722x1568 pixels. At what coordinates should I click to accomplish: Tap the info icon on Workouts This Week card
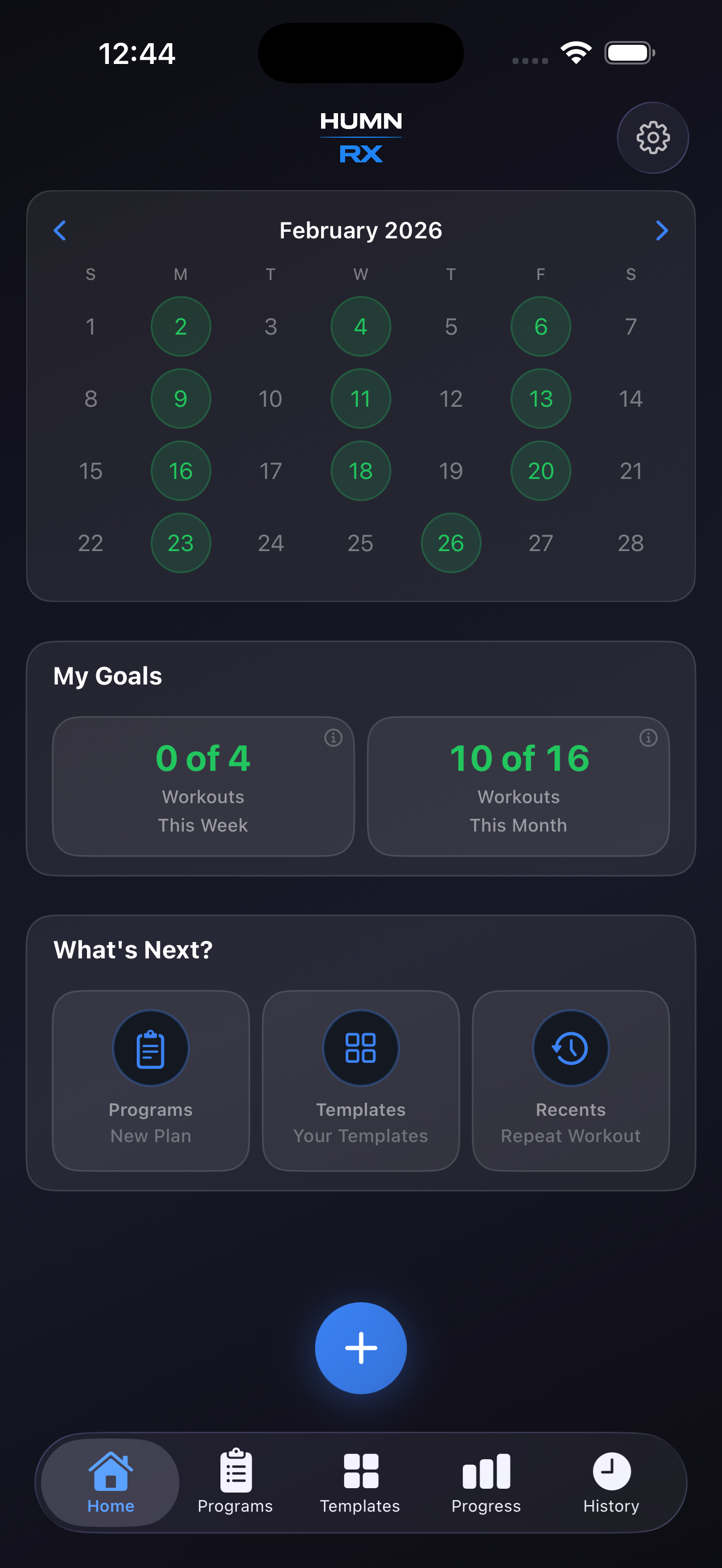point(333,737)
